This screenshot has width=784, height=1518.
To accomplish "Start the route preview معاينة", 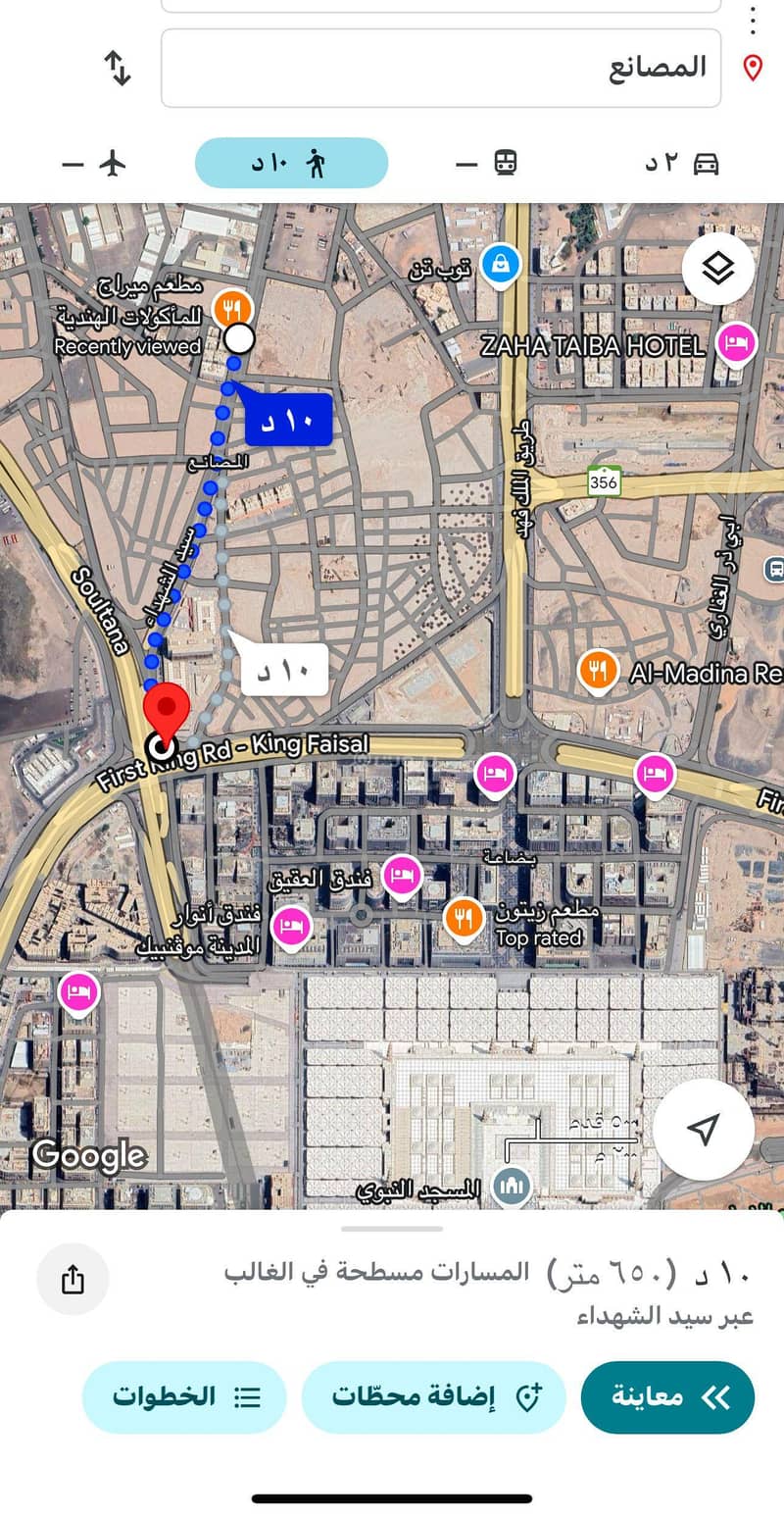I will pos(667,1397).
